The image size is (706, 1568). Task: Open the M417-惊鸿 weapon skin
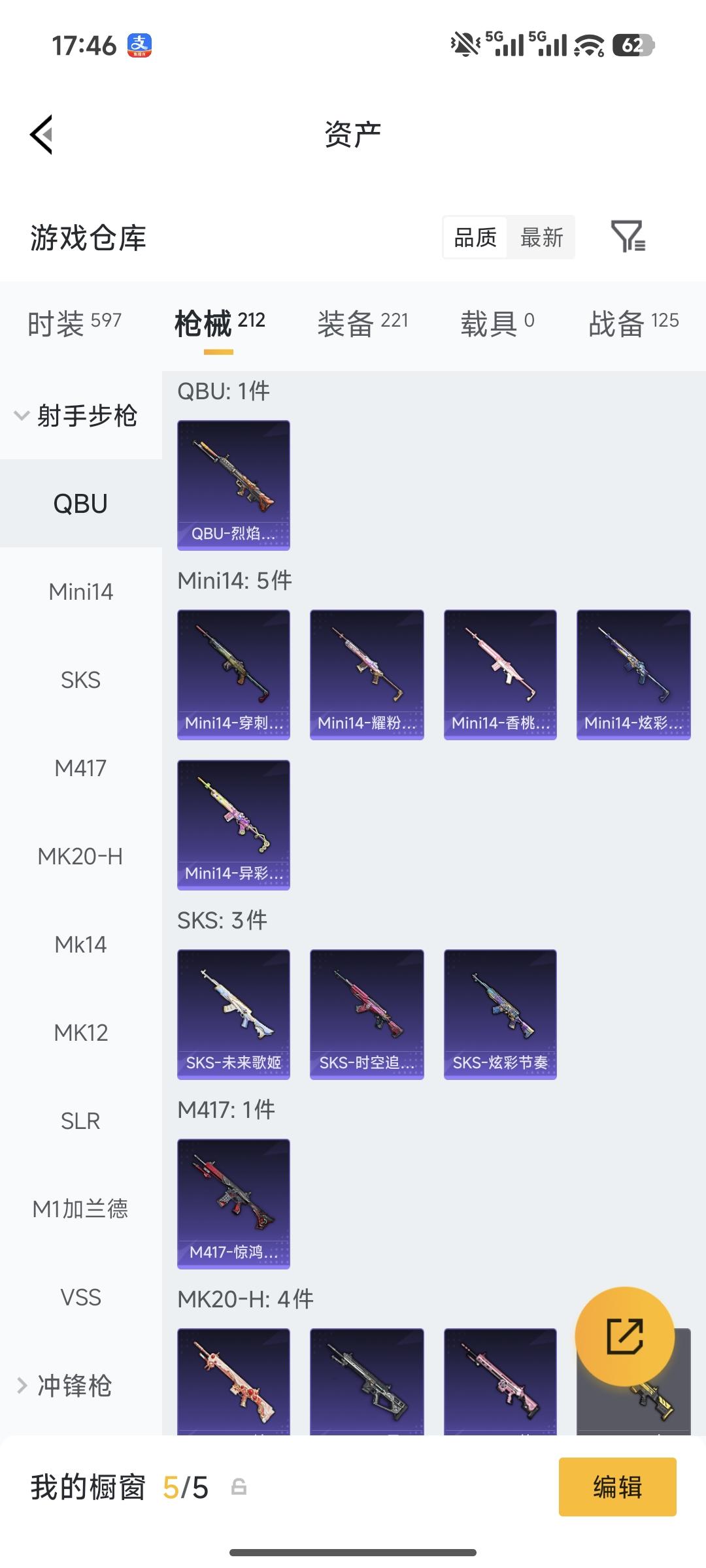pyautogui.click(x=233, y=1203)
